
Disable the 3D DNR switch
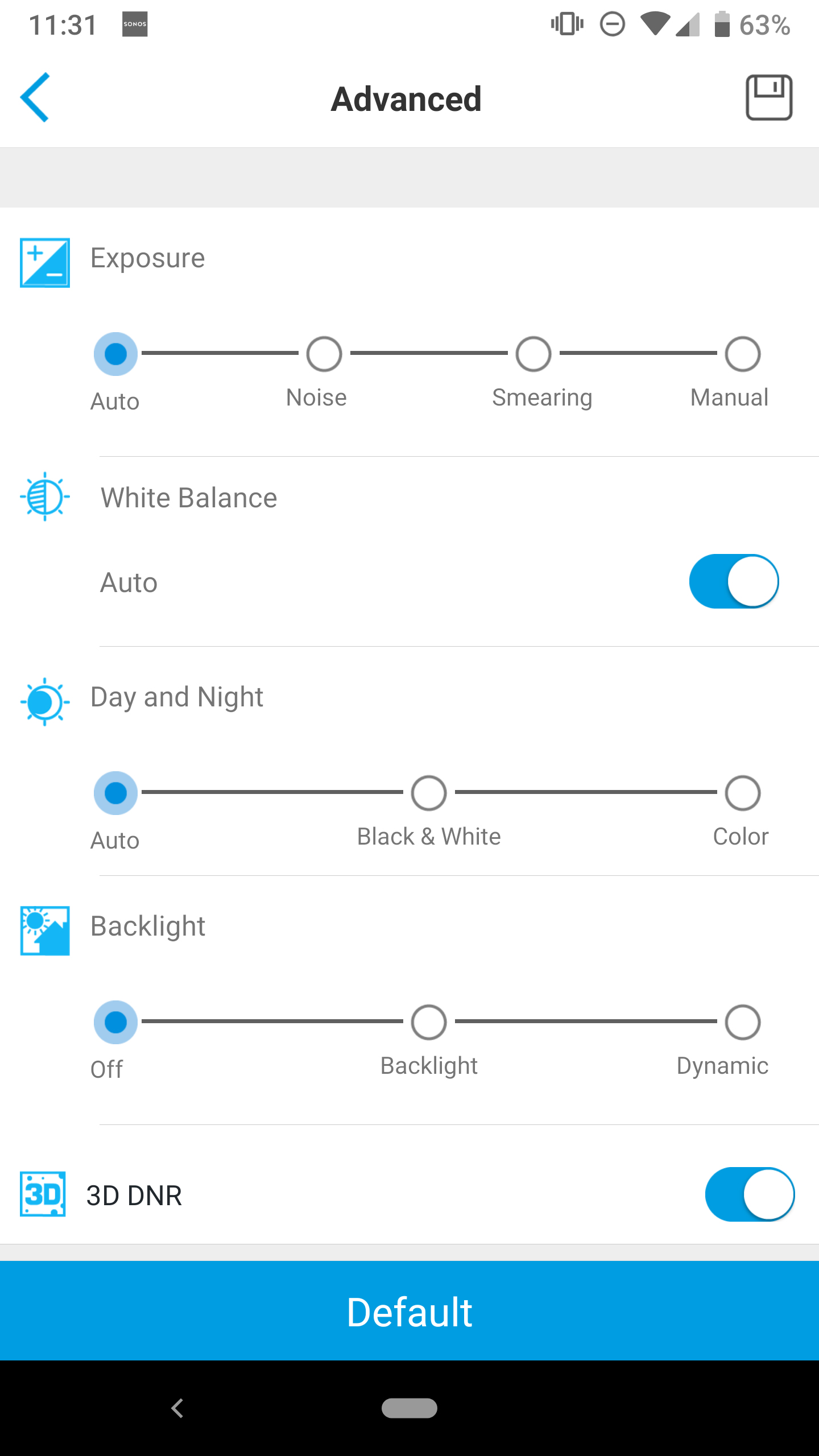click(750, 1194)
